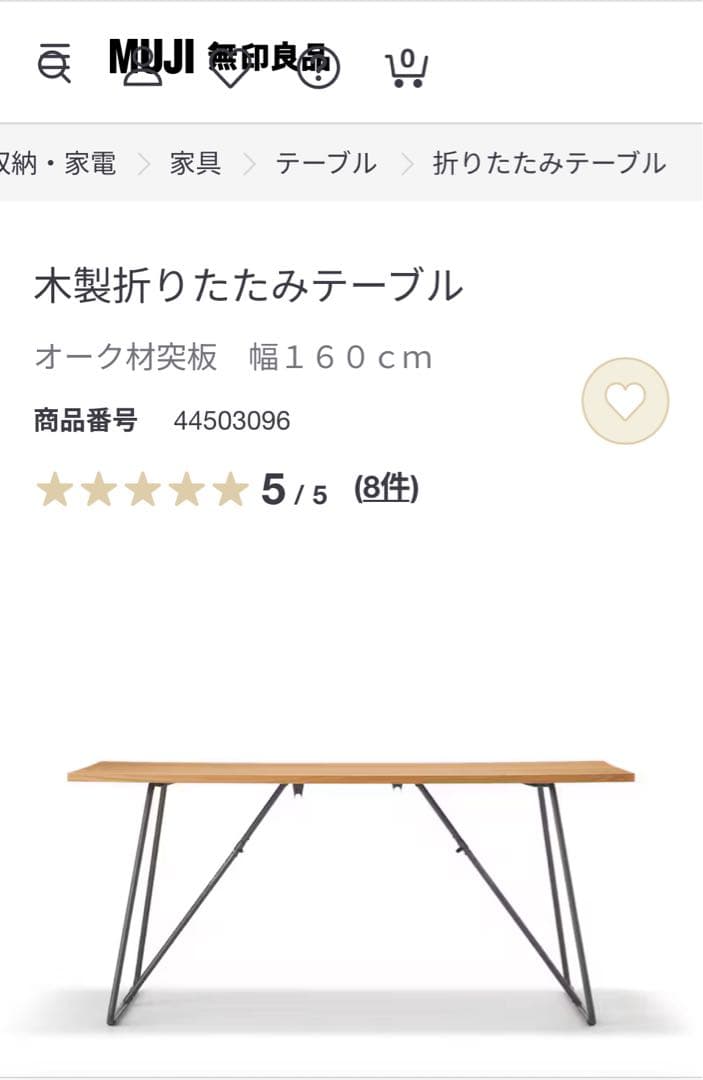Go to the 収納・家電 breadcrumb
Screen dimensions: 703x1080
(58, 163)
